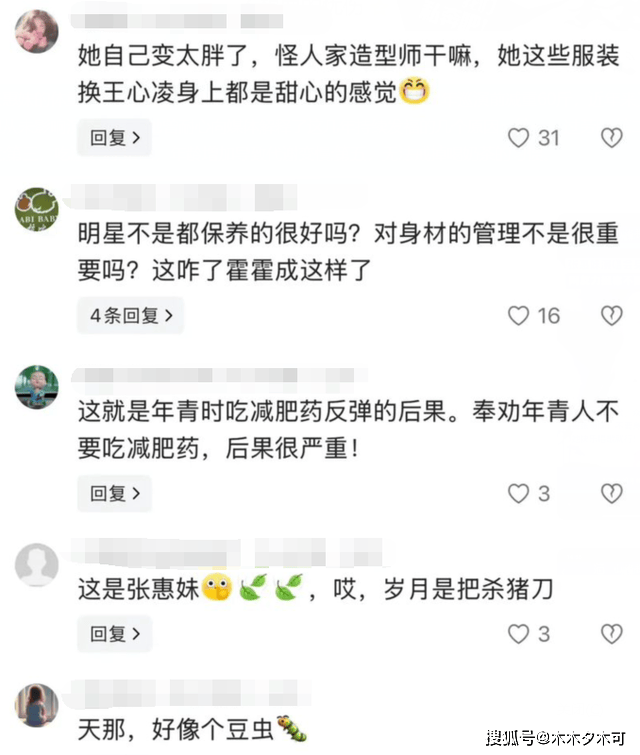Reply to the 张惠妹 comment
The height and width of the screenshot is (755, 640).
[x=114, y=634]
